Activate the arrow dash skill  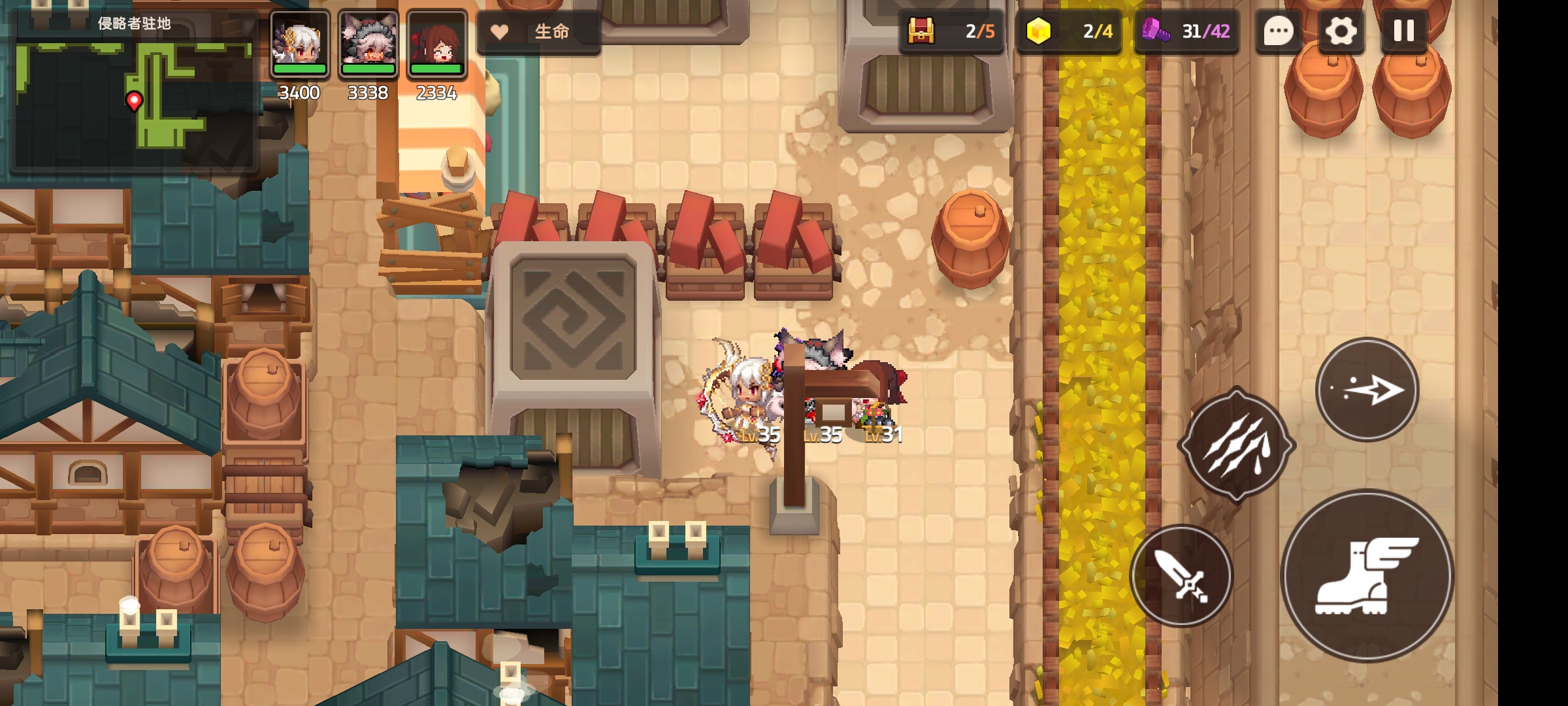click(x=1367, y=390)
